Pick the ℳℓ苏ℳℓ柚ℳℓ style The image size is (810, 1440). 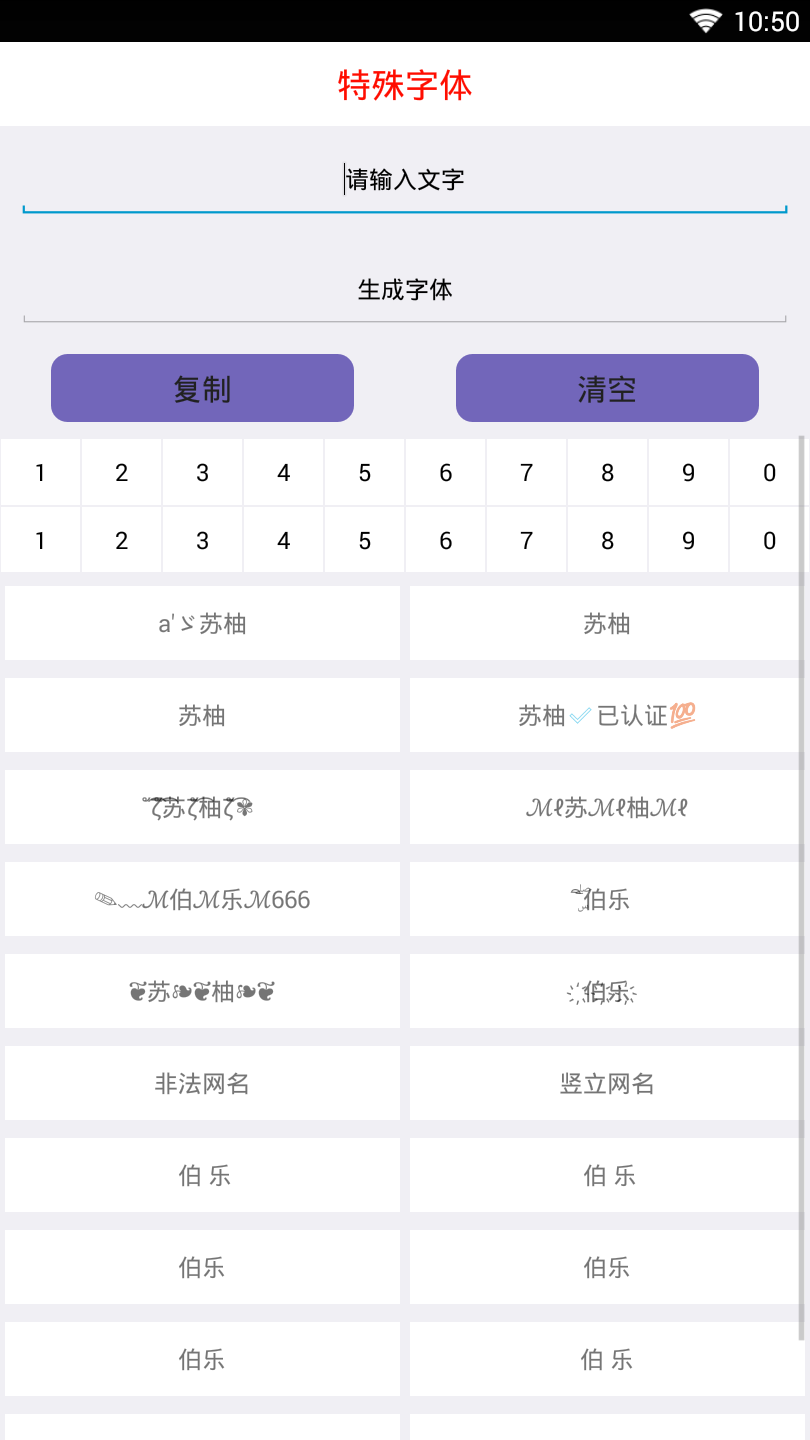[x=607, y=808]
